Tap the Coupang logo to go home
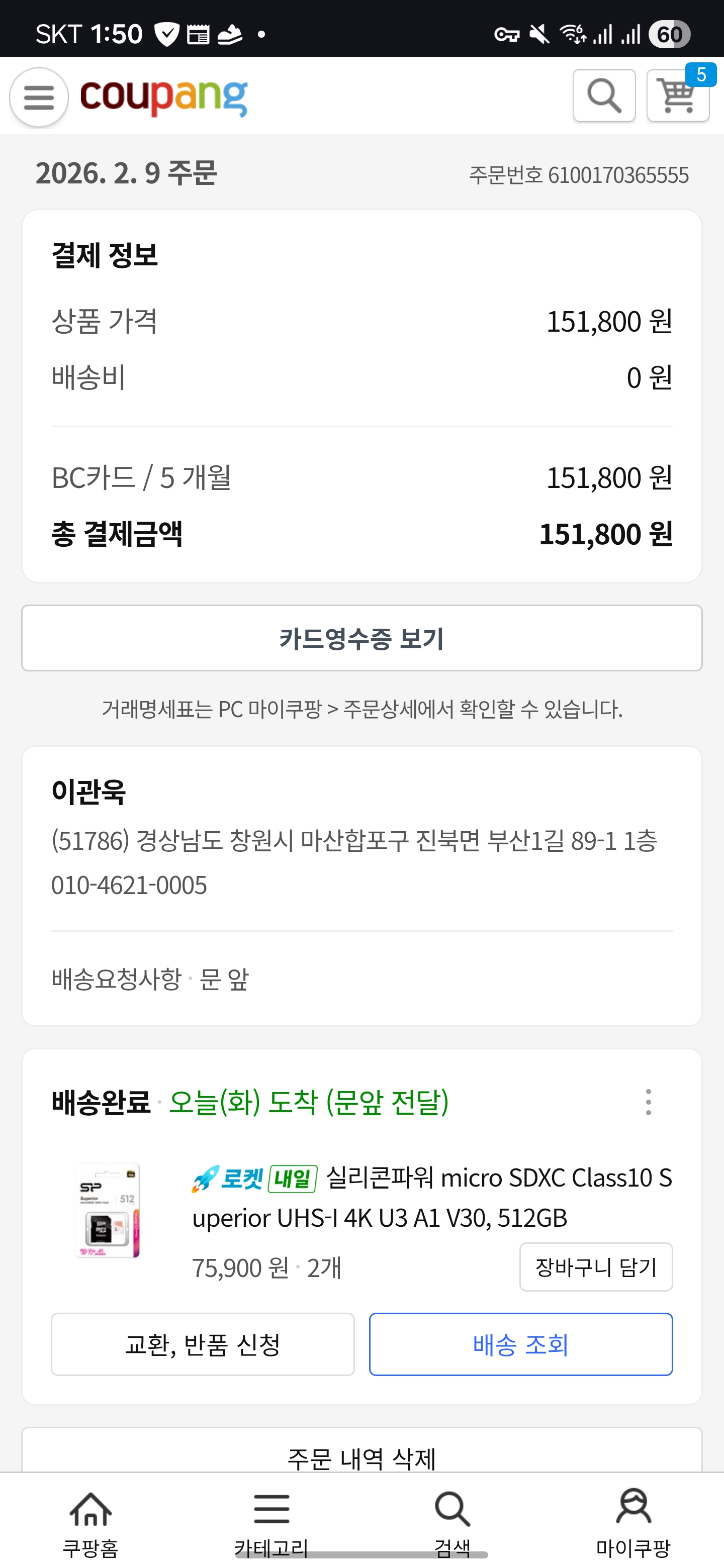This screenshot has width=724, height=1568. [164, 97]
